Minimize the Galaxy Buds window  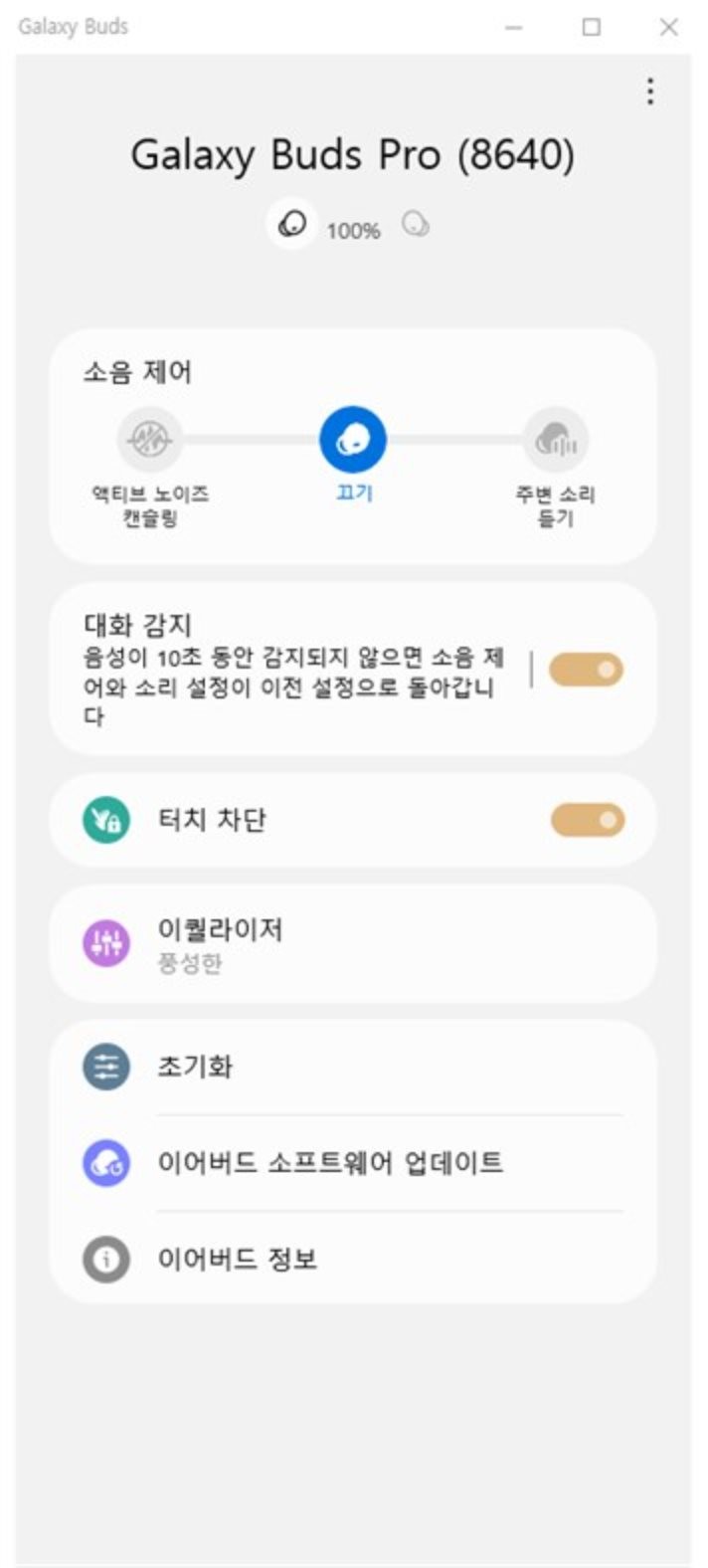514,27
